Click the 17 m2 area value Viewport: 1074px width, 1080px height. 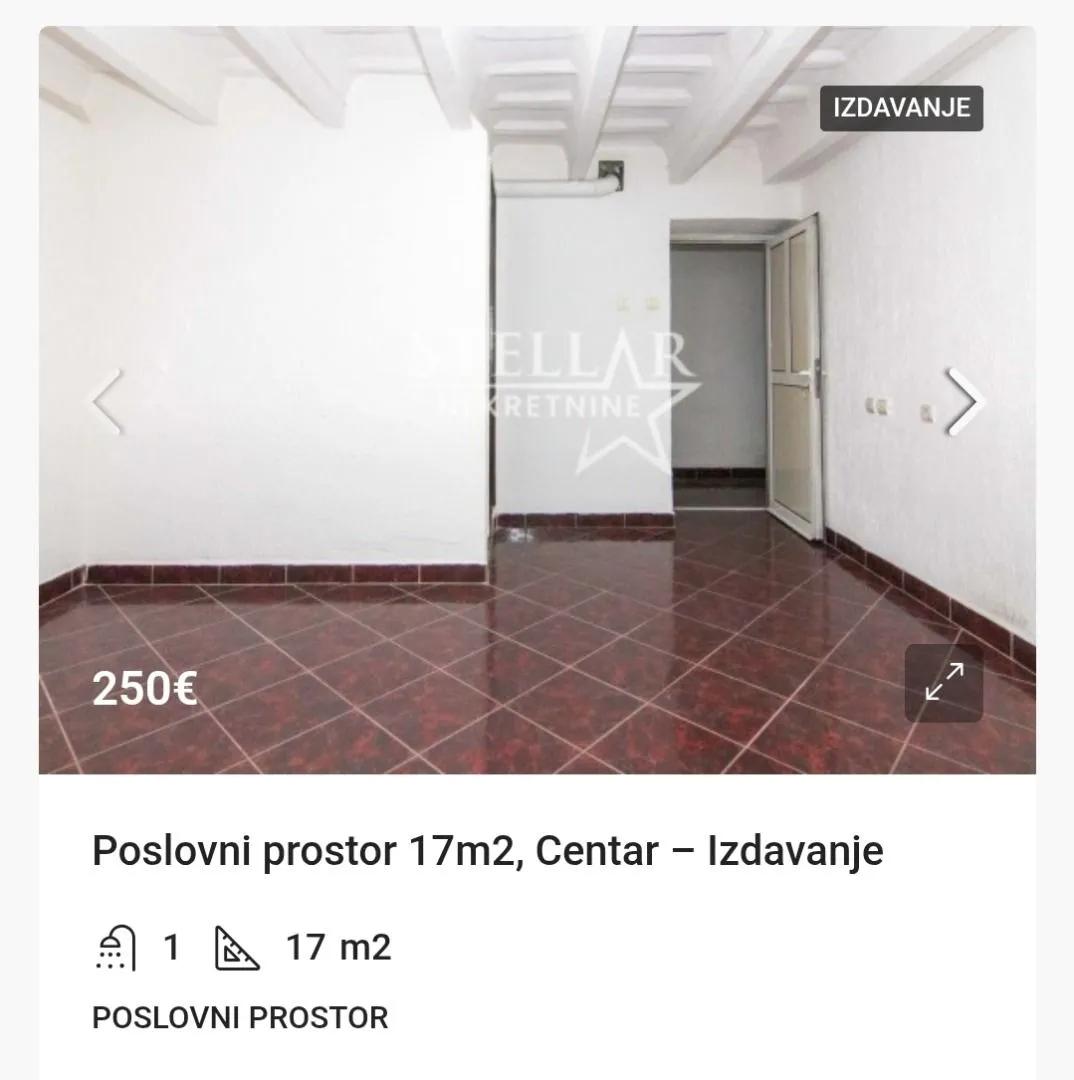(x=337, y=945)
